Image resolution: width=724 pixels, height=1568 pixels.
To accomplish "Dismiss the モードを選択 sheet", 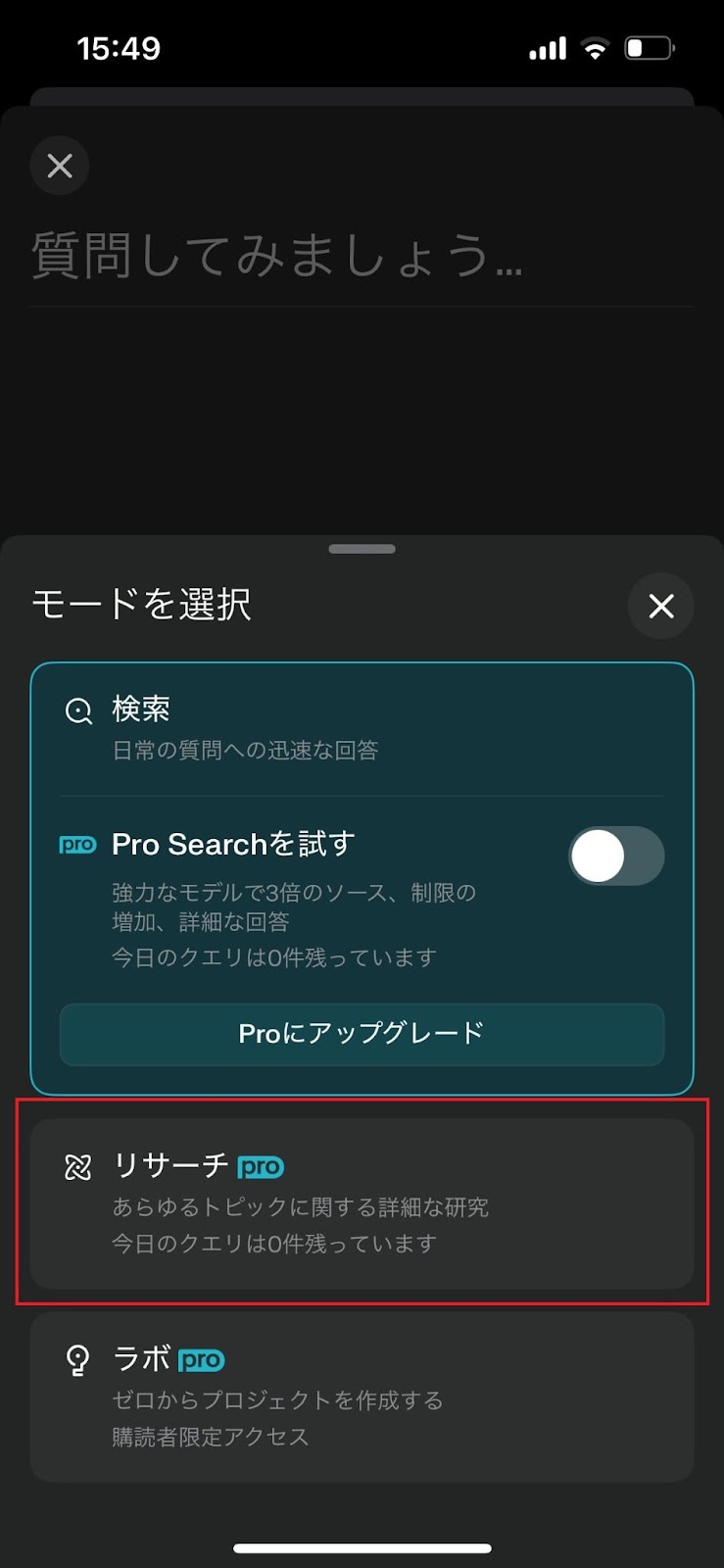I will point(660,606).
